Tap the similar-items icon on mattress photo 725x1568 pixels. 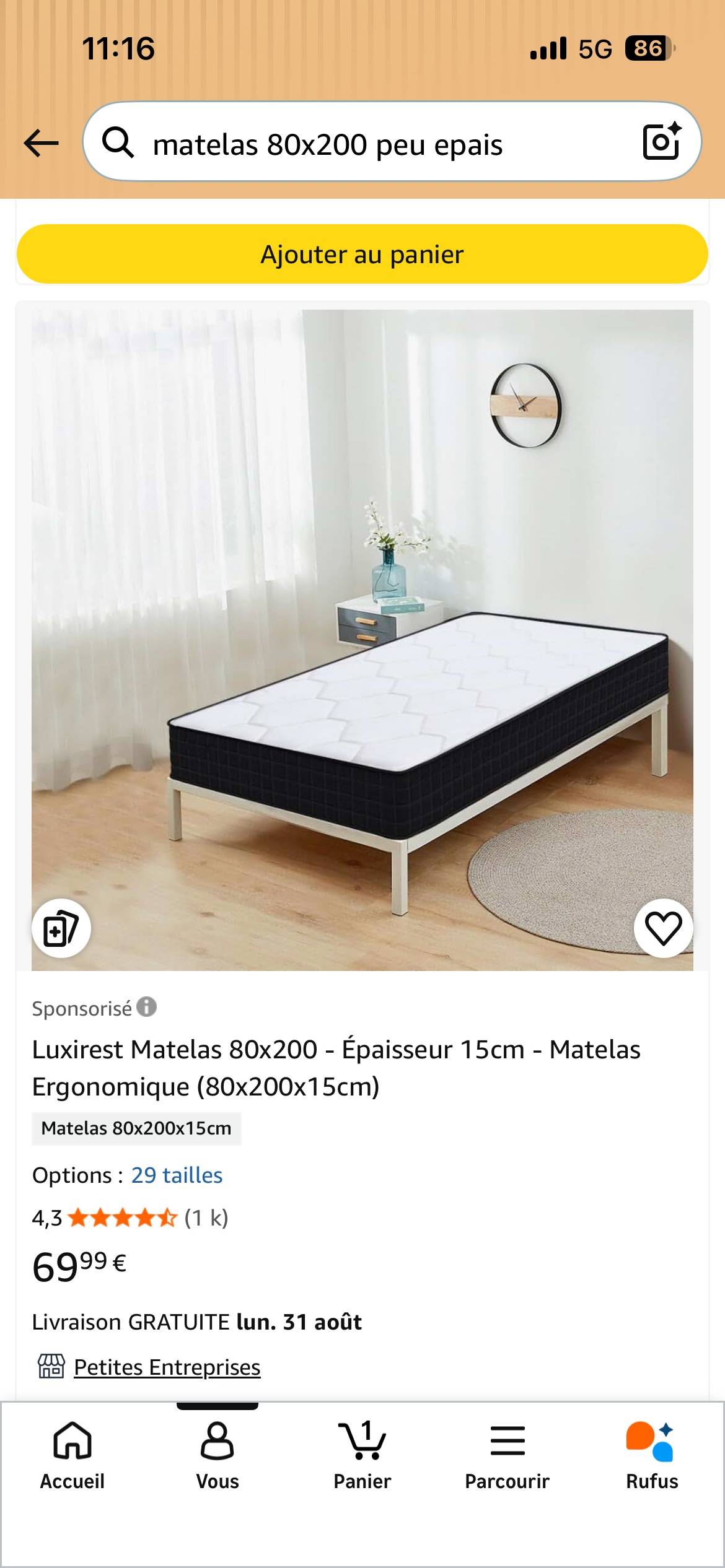[x=61, y=928]
